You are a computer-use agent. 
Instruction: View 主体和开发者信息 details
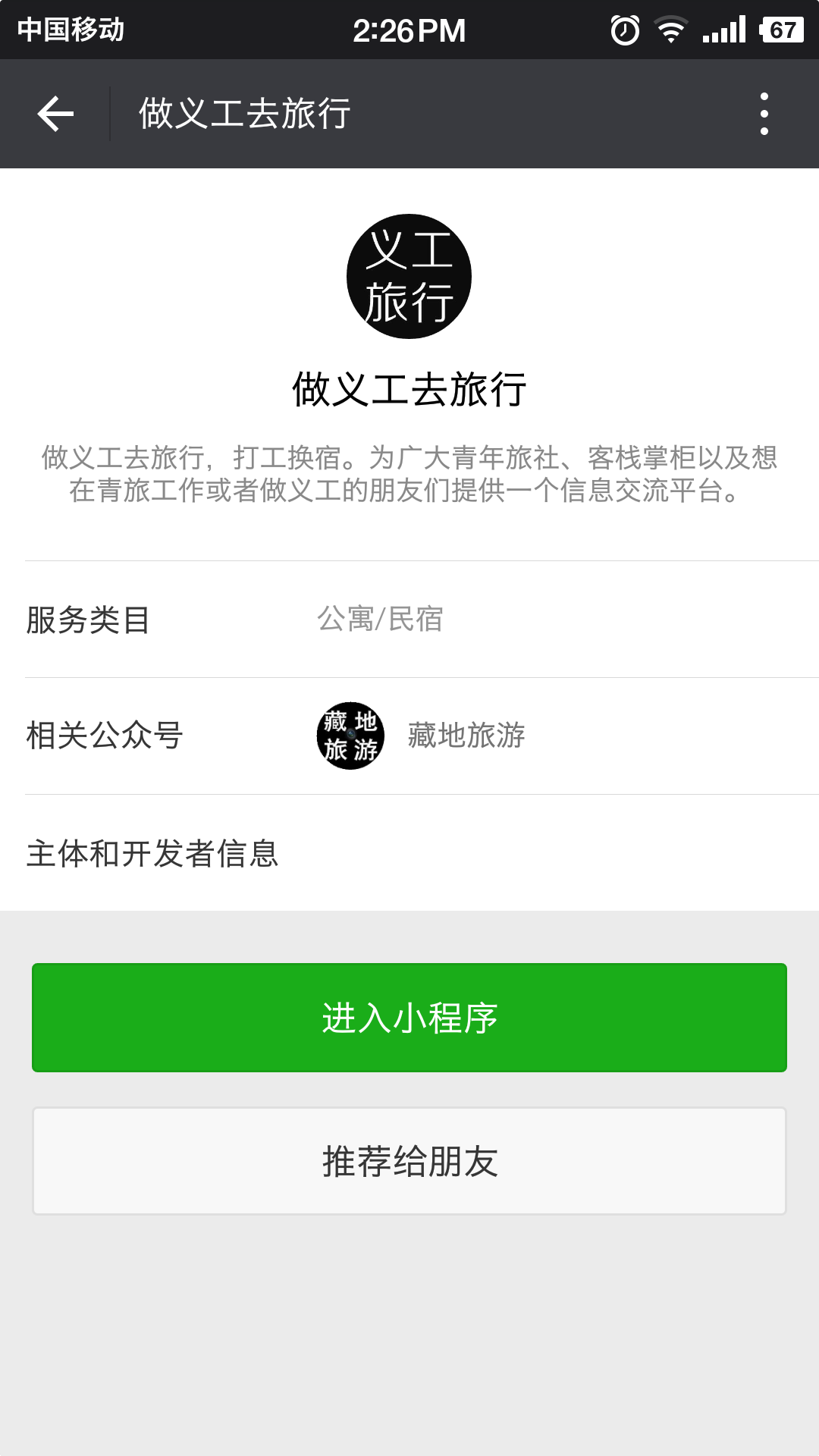click(409, 853)
